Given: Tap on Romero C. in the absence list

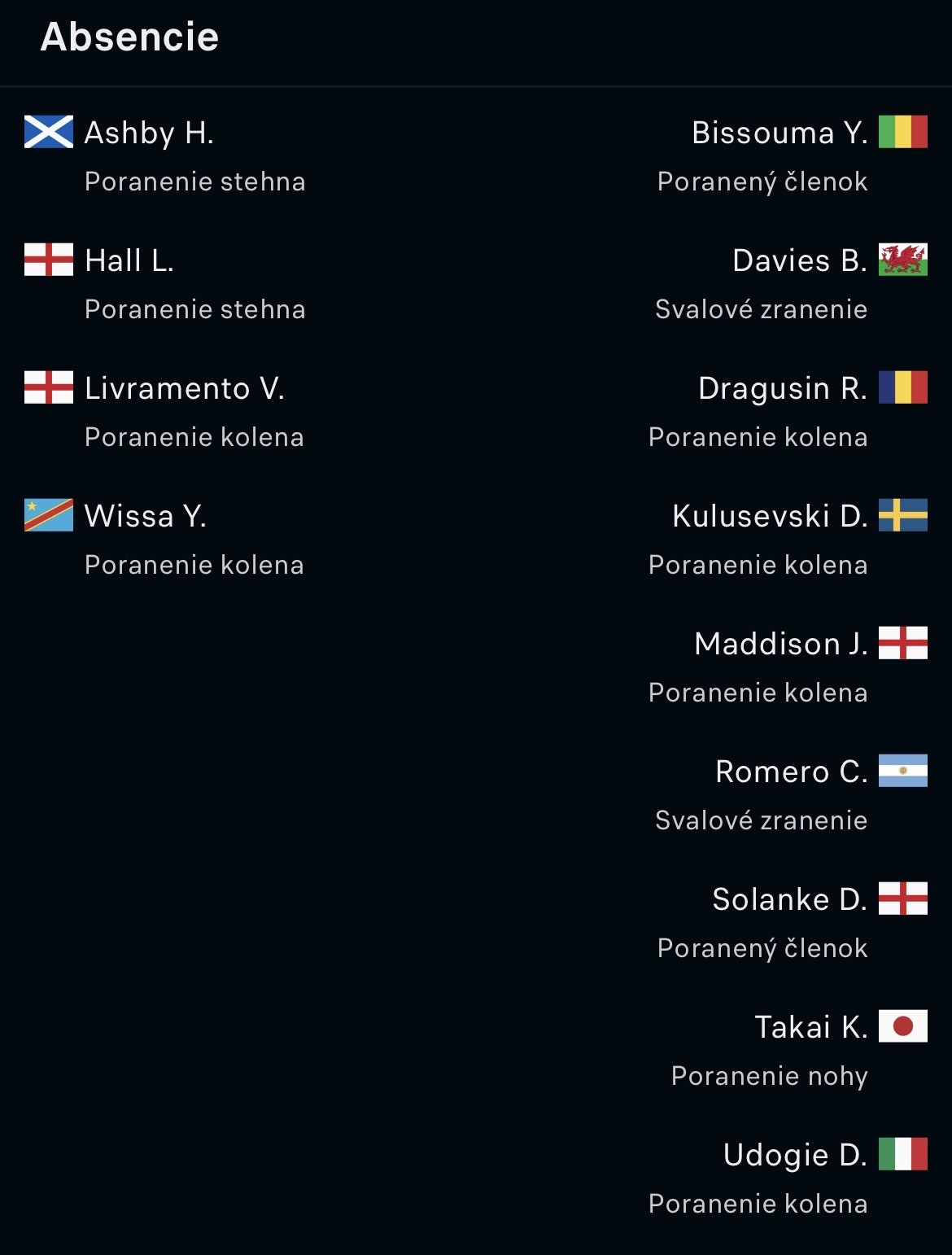Looking at the screenshot, I should [791, 772].
